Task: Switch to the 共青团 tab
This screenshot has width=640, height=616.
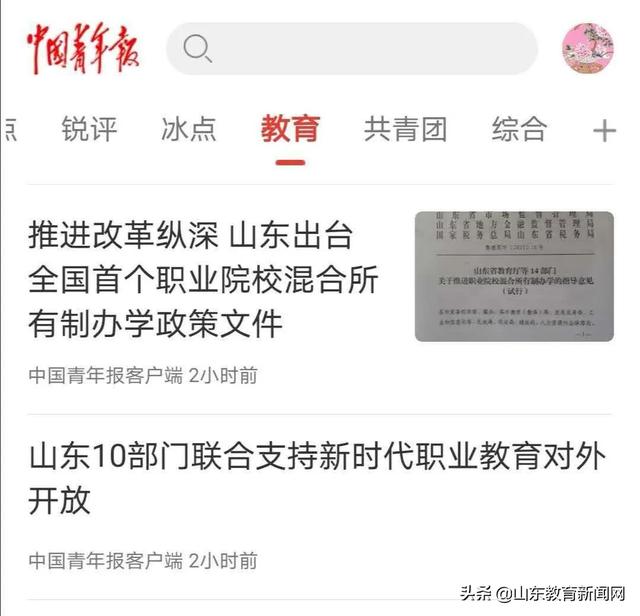Action: pyautogui.click(x=404, y=129)
